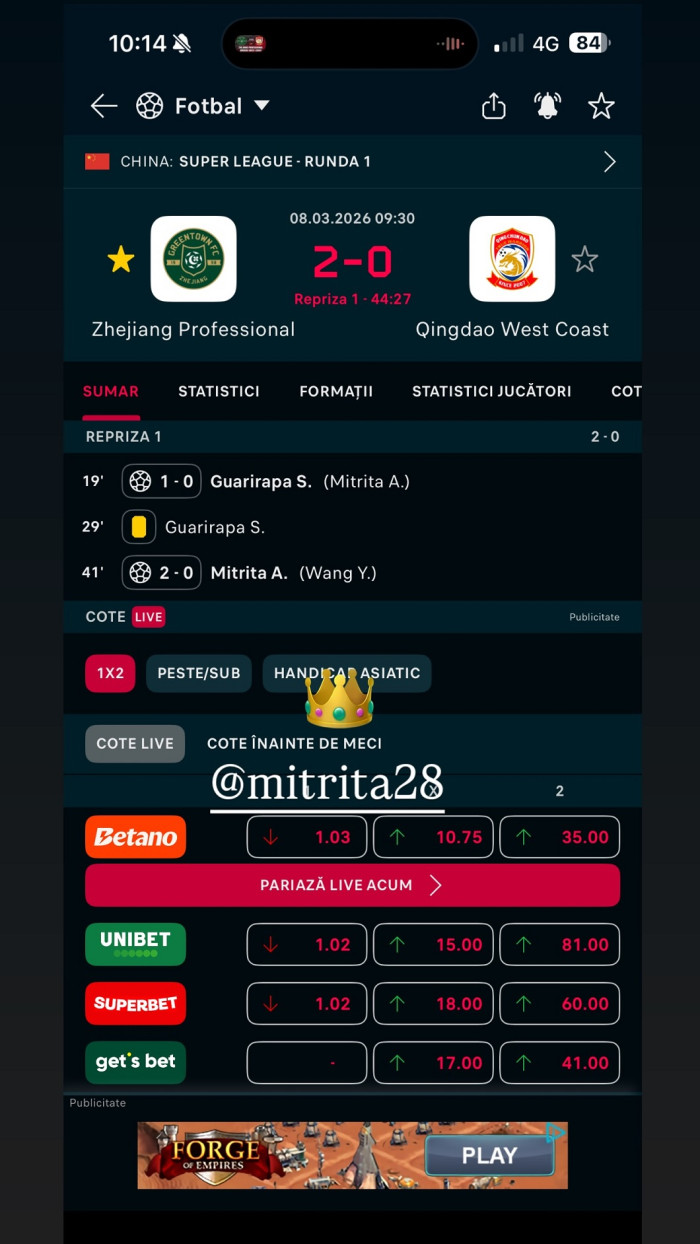Viewport: 700px width, 1244px height.
Task: Favorite Qingdao West Coast team star
Action: pos(585,260)
